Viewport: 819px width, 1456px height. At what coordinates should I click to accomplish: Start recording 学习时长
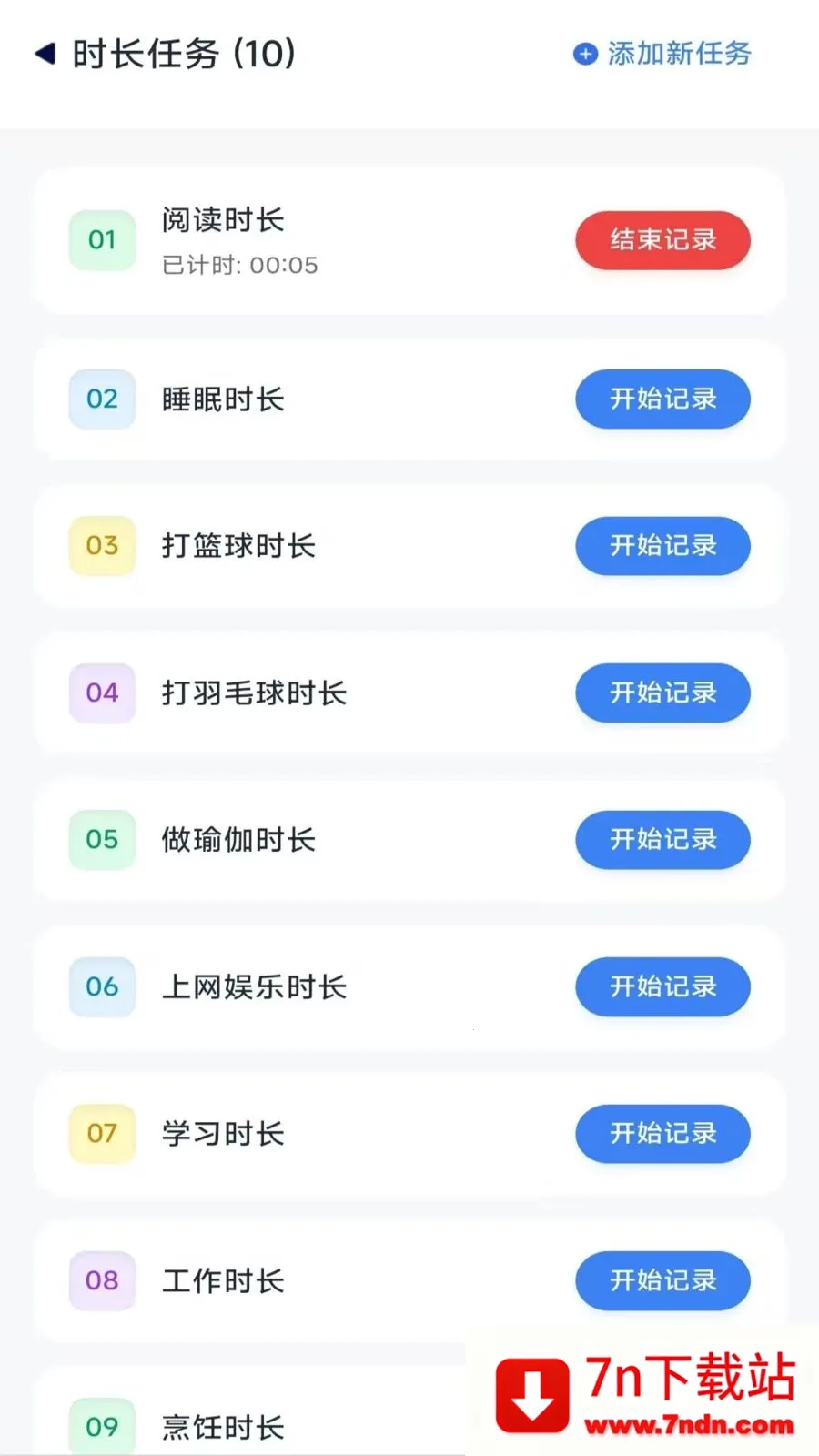(x=662, y=1134)
